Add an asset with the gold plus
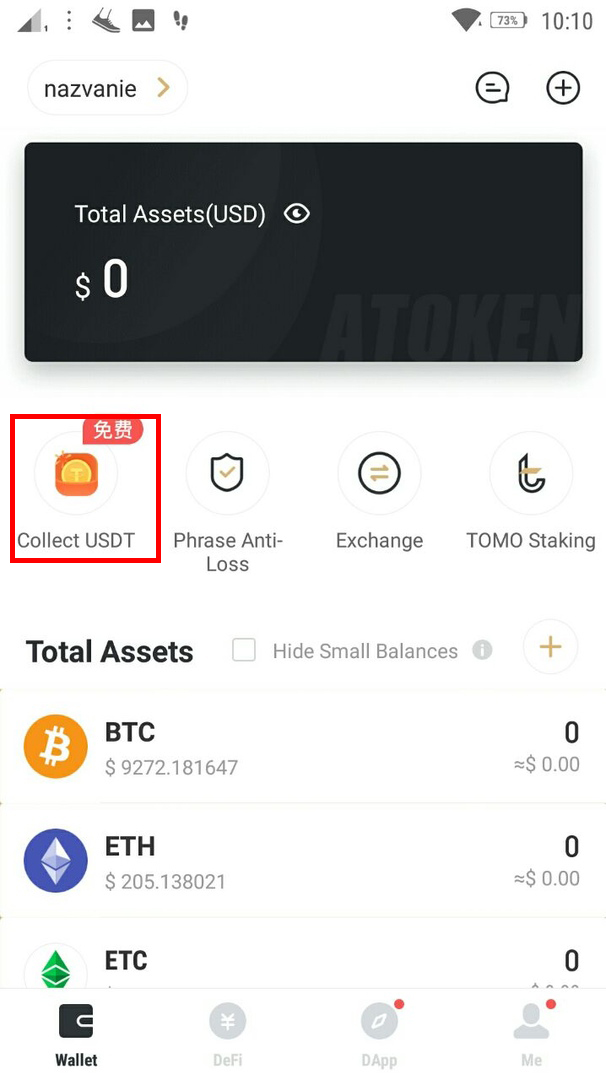606x1080 pixels. tap(550, 647)
